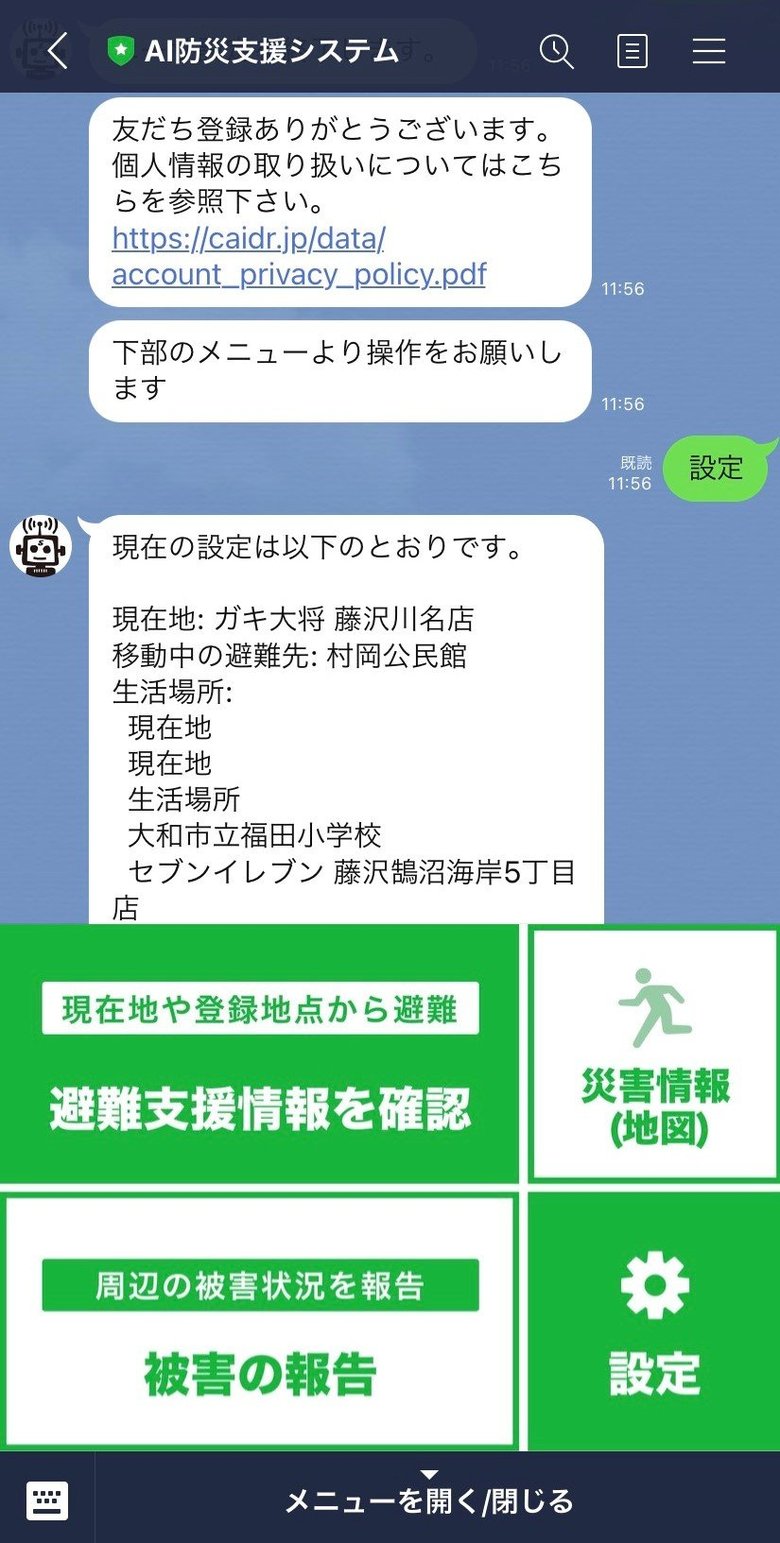
Task: Open the account_privacy_policy.pdf link
Action: point(298,258)
